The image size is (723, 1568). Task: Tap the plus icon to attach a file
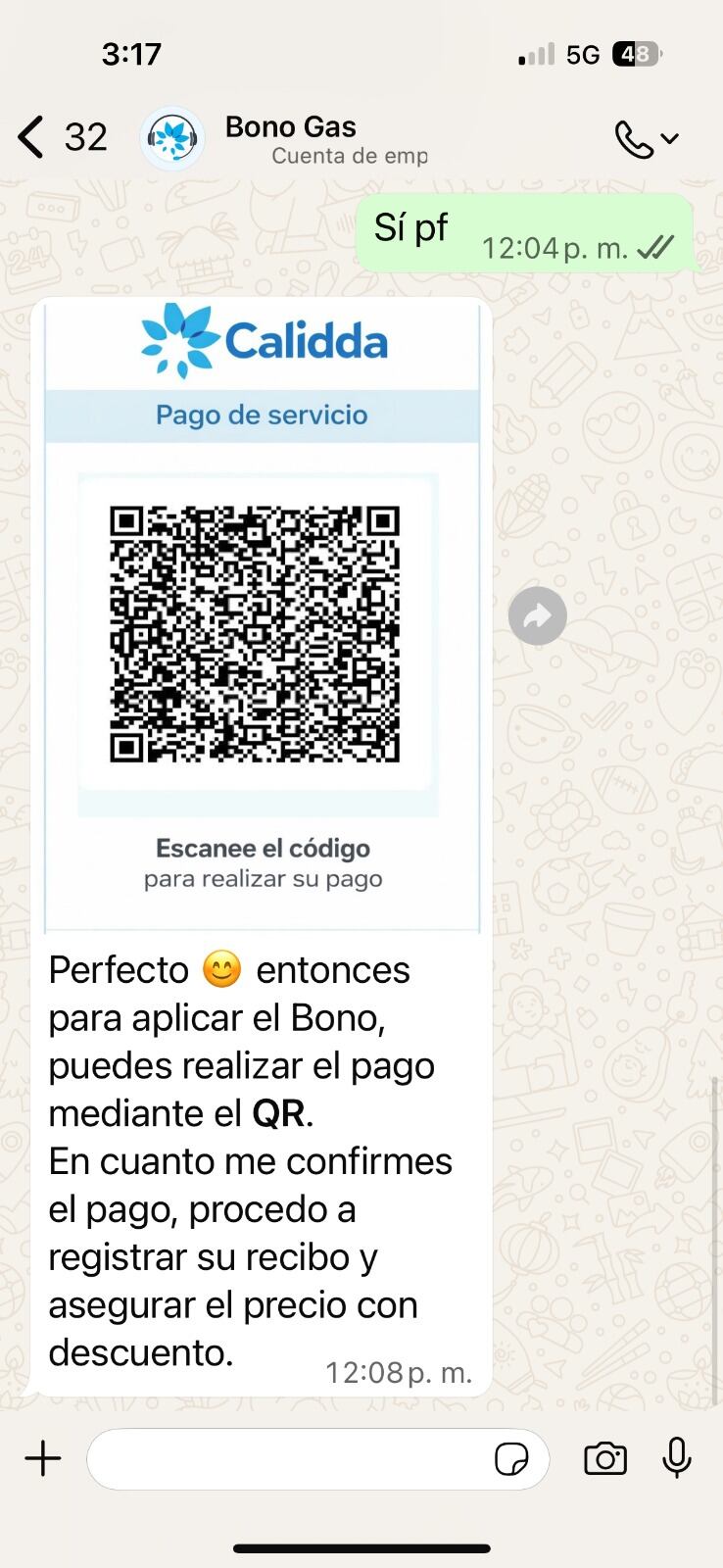pyautogui.click(x=41, y=1458)
